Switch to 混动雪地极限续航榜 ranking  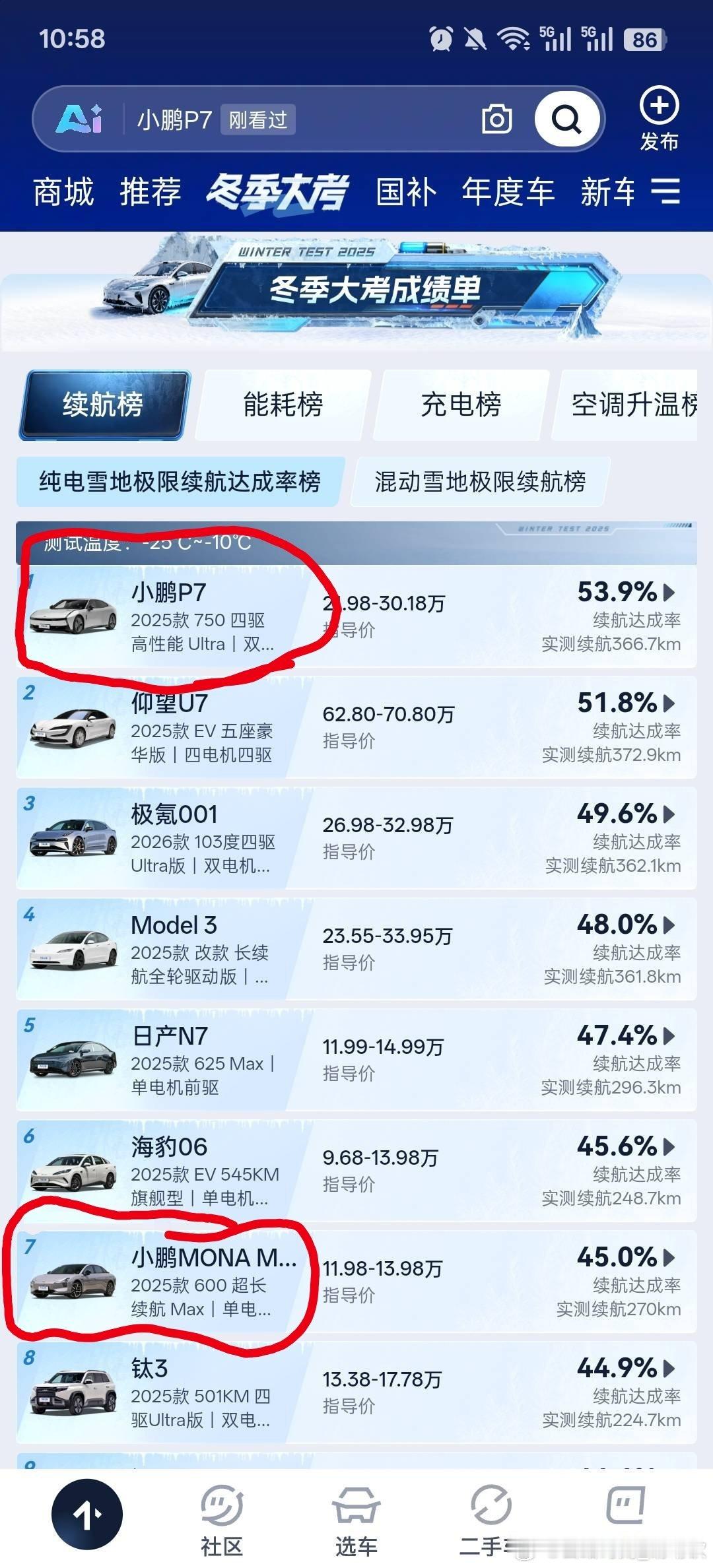tap(480, 482)
